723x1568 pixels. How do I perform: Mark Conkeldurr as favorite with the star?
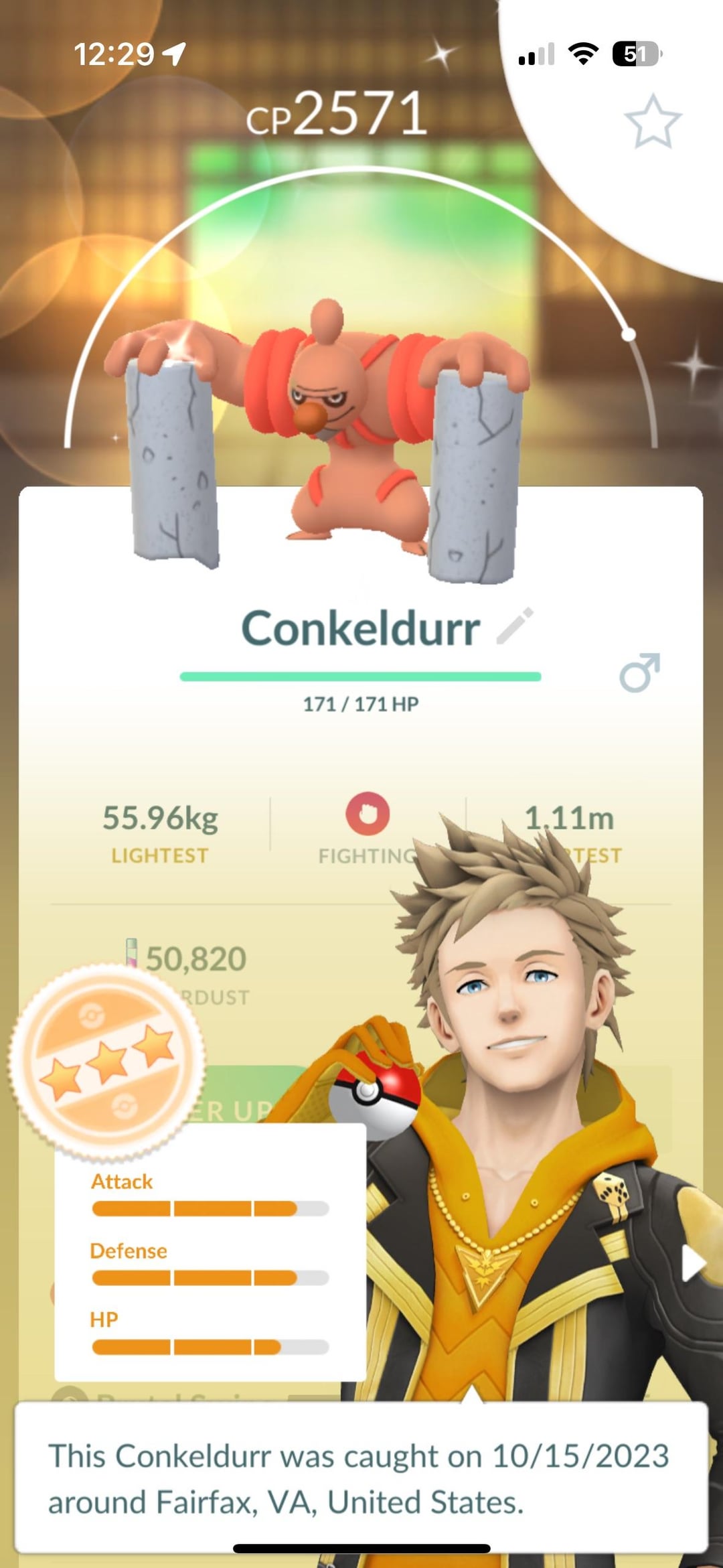[652, 122]
